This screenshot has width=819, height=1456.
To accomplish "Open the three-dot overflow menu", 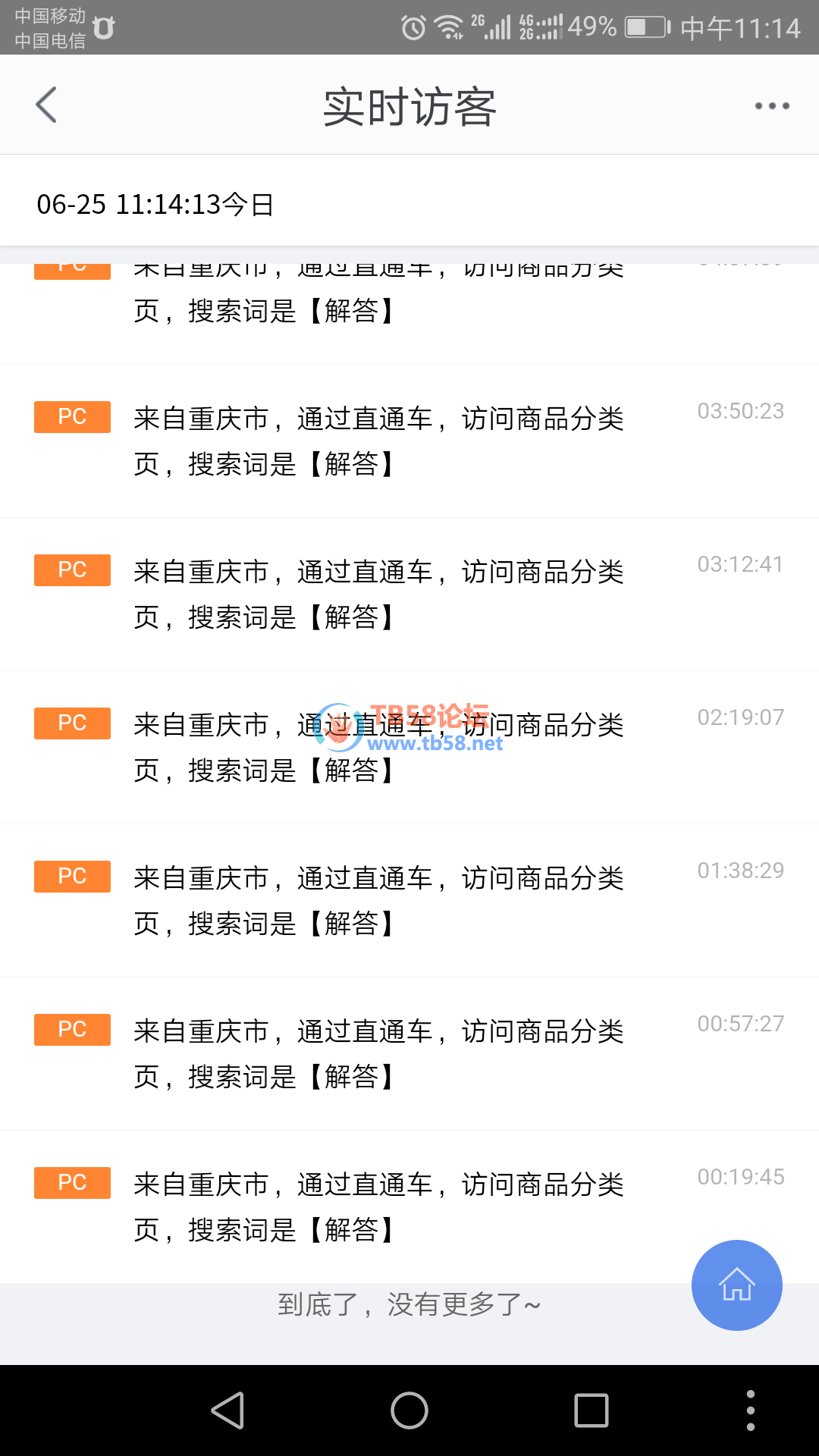I will (771, 105).
